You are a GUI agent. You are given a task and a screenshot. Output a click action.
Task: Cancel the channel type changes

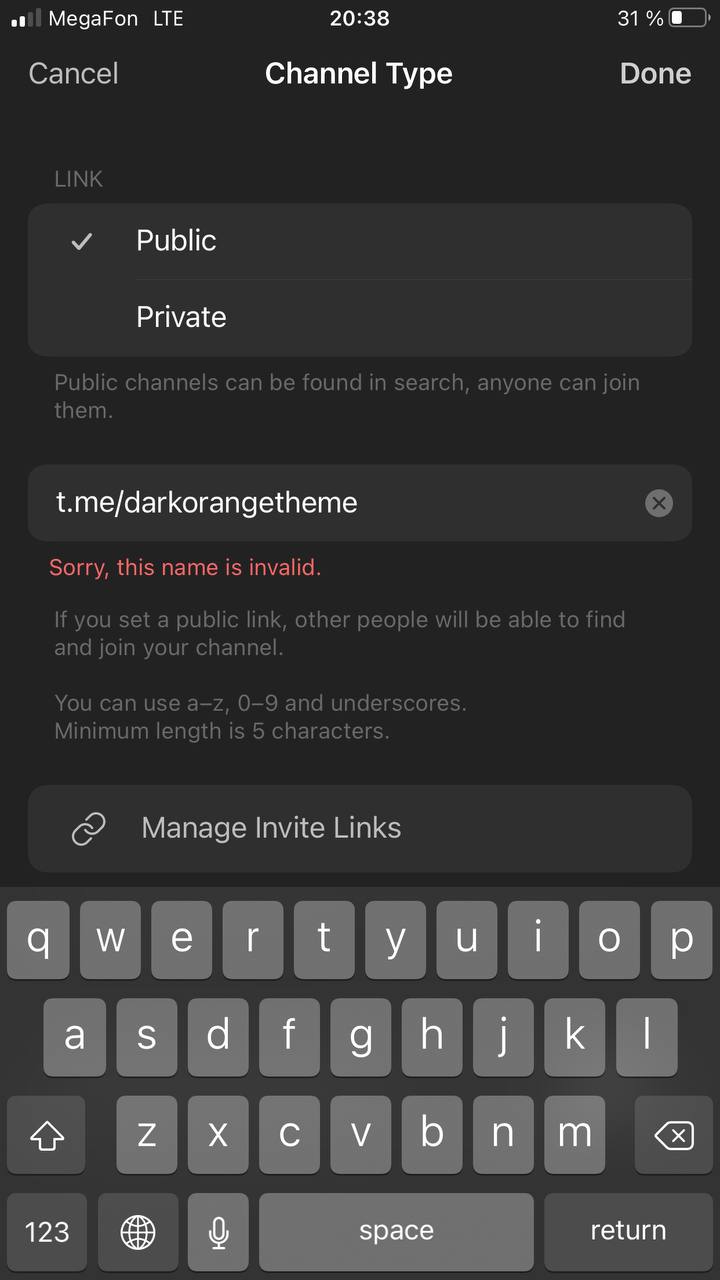tap(73, 74)
